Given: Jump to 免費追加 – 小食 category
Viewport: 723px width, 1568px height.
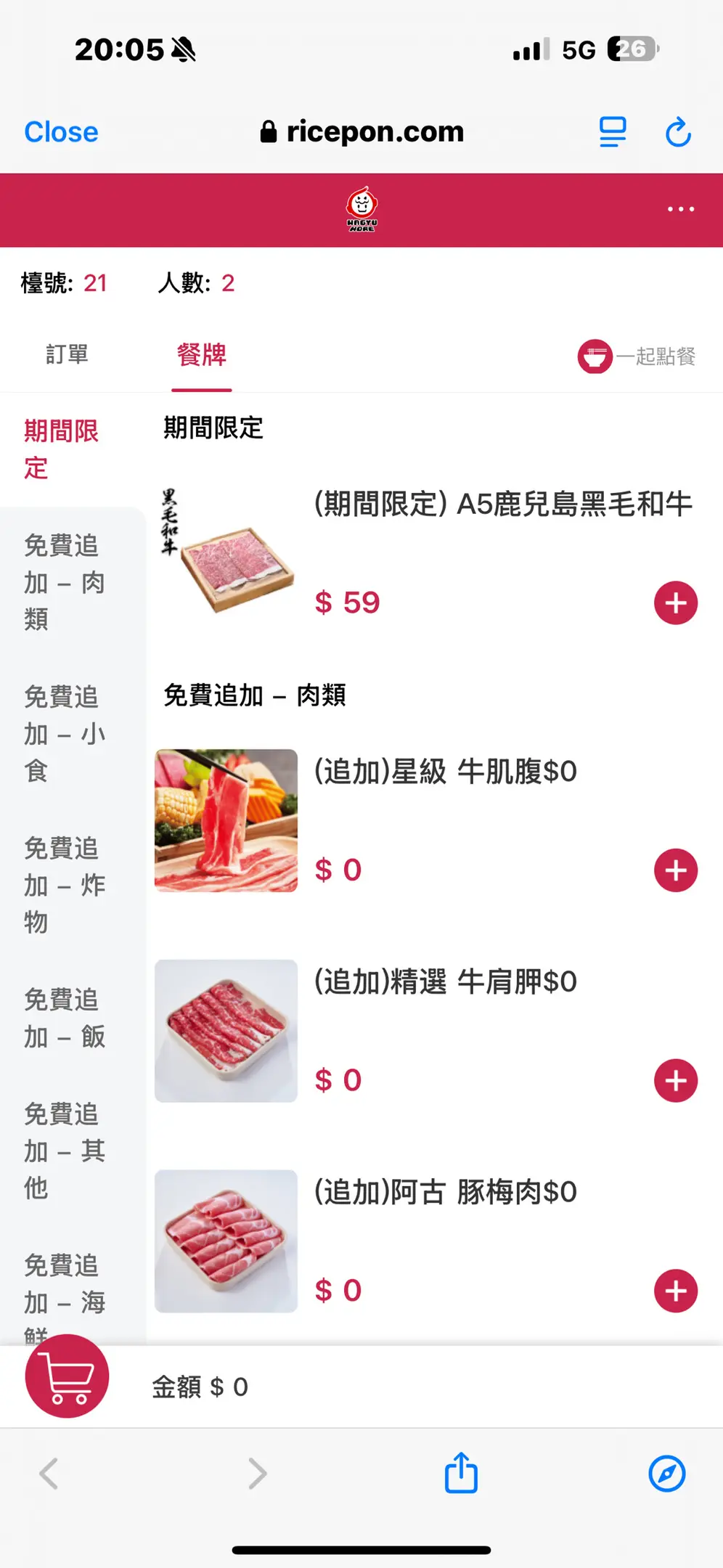Looking at the screenshot, I should [x=65, y=733].
